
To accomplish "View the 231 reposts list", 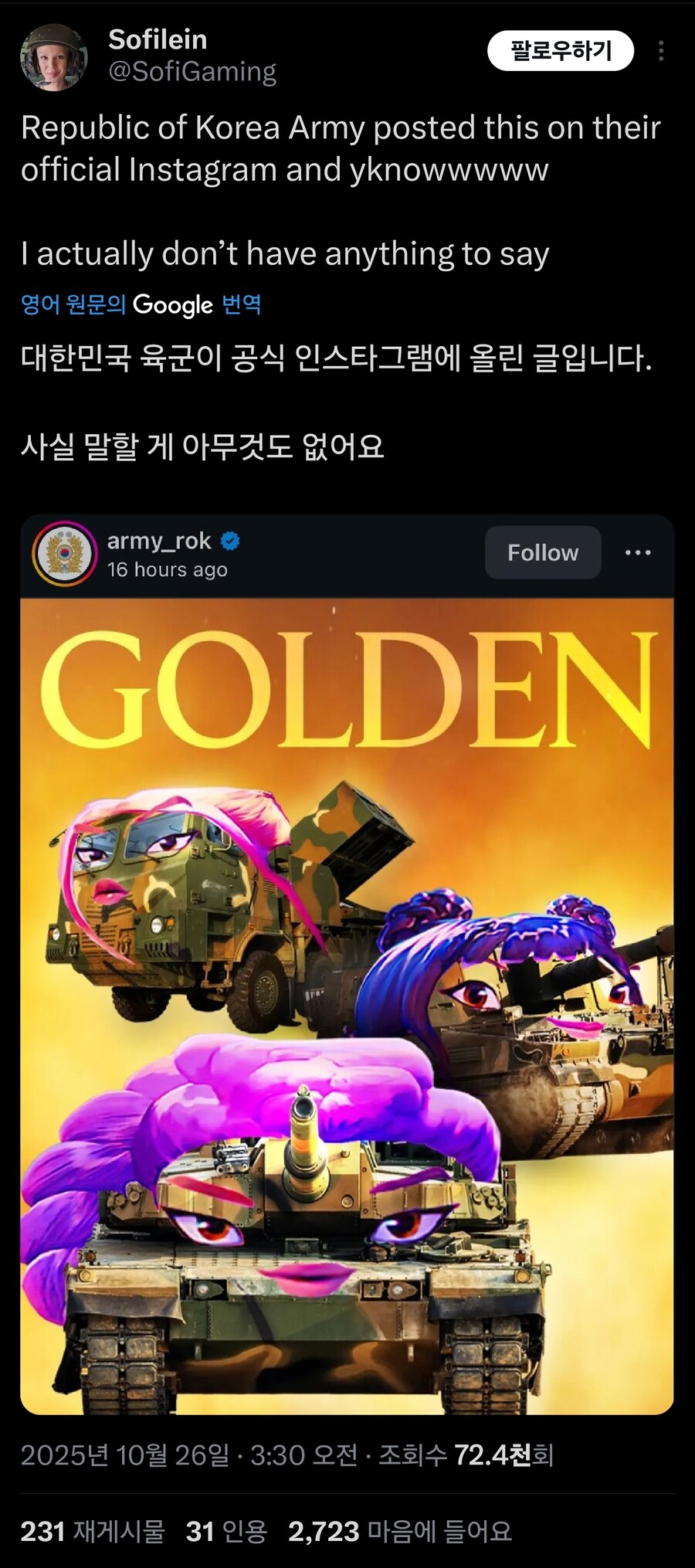I will tap(93, 1531).
